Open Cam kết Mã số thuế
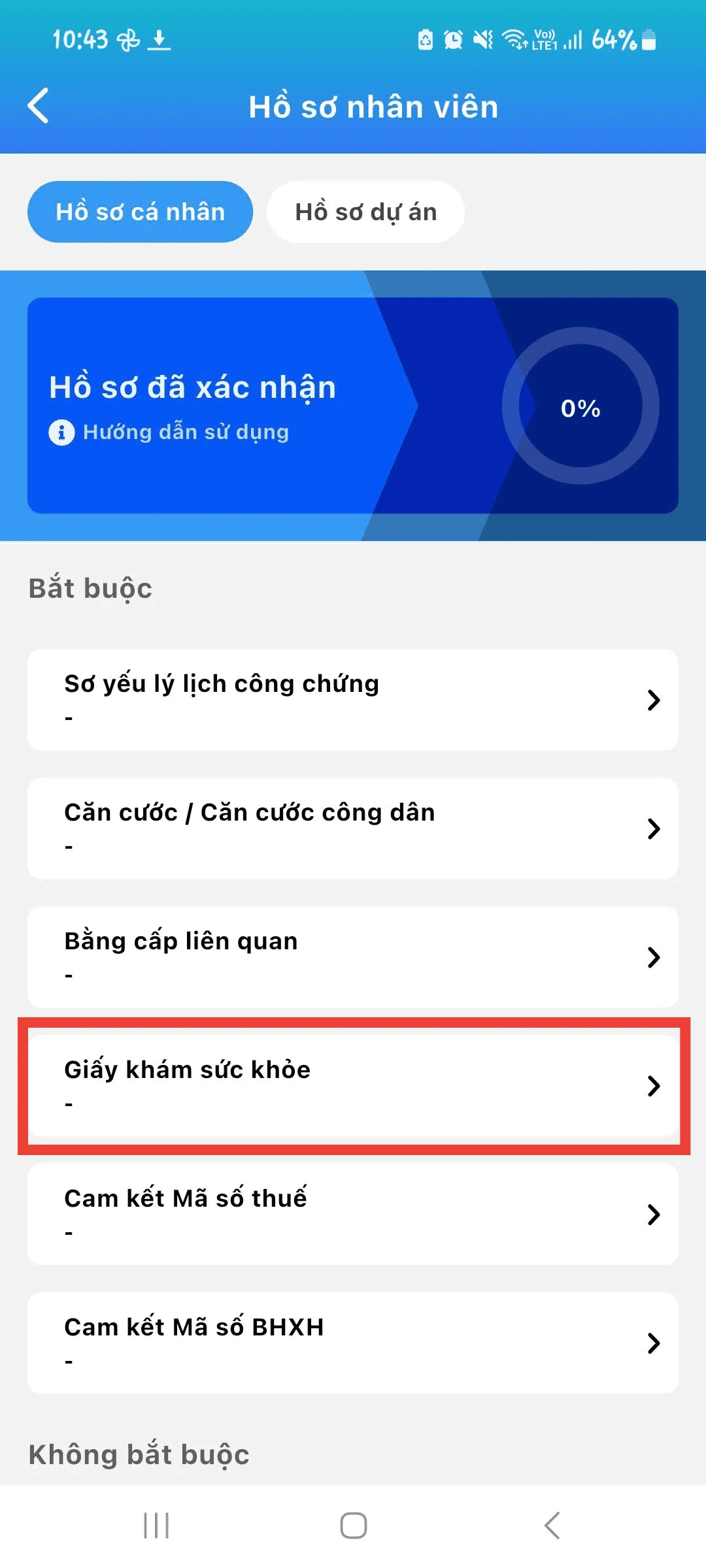 (353, 1215)
